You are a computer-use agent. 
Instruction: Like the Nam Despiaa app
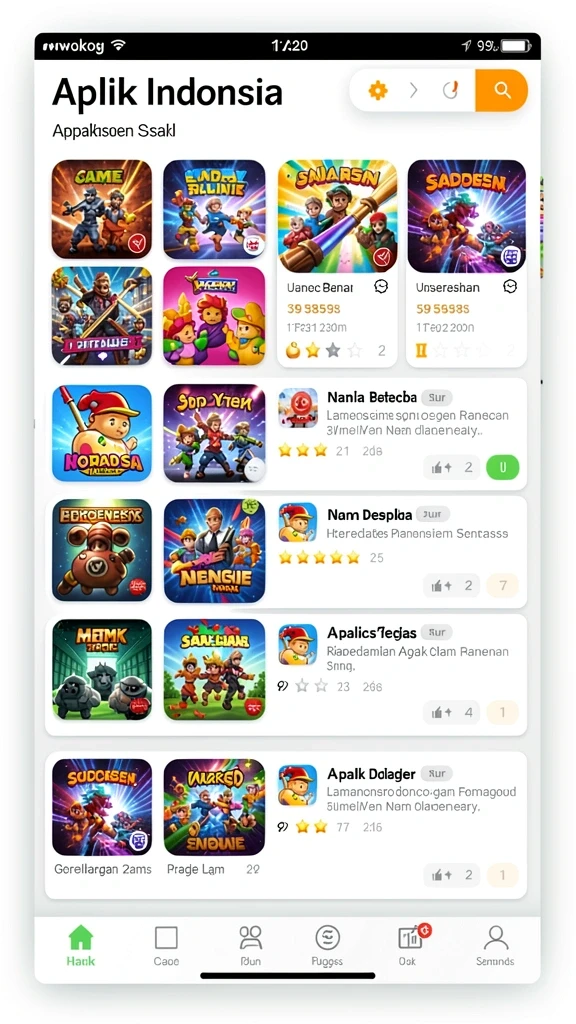tap(451, 586)
